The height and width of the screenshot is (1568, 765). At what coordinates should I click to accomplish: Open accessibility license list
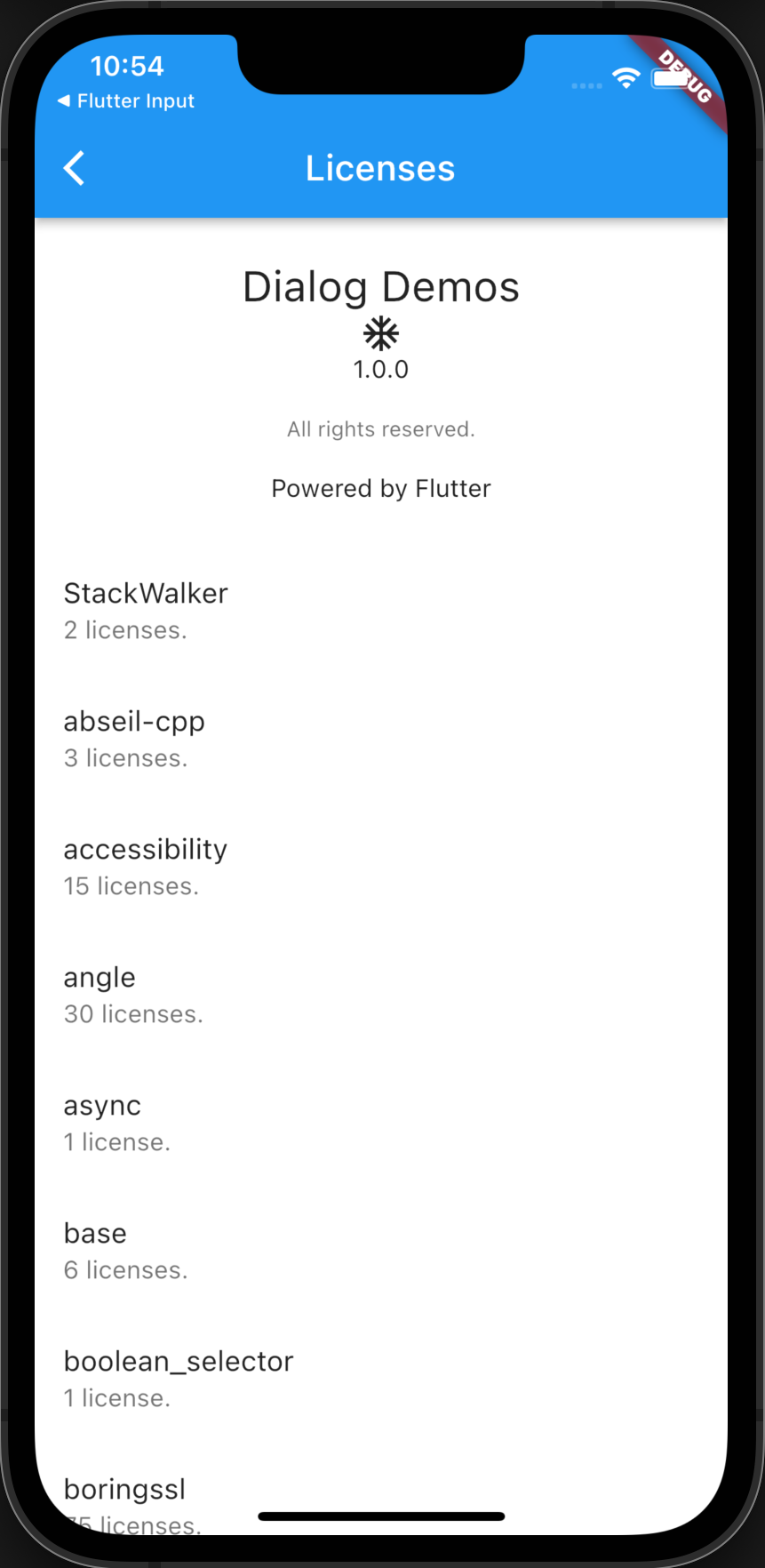pos(145,867)
